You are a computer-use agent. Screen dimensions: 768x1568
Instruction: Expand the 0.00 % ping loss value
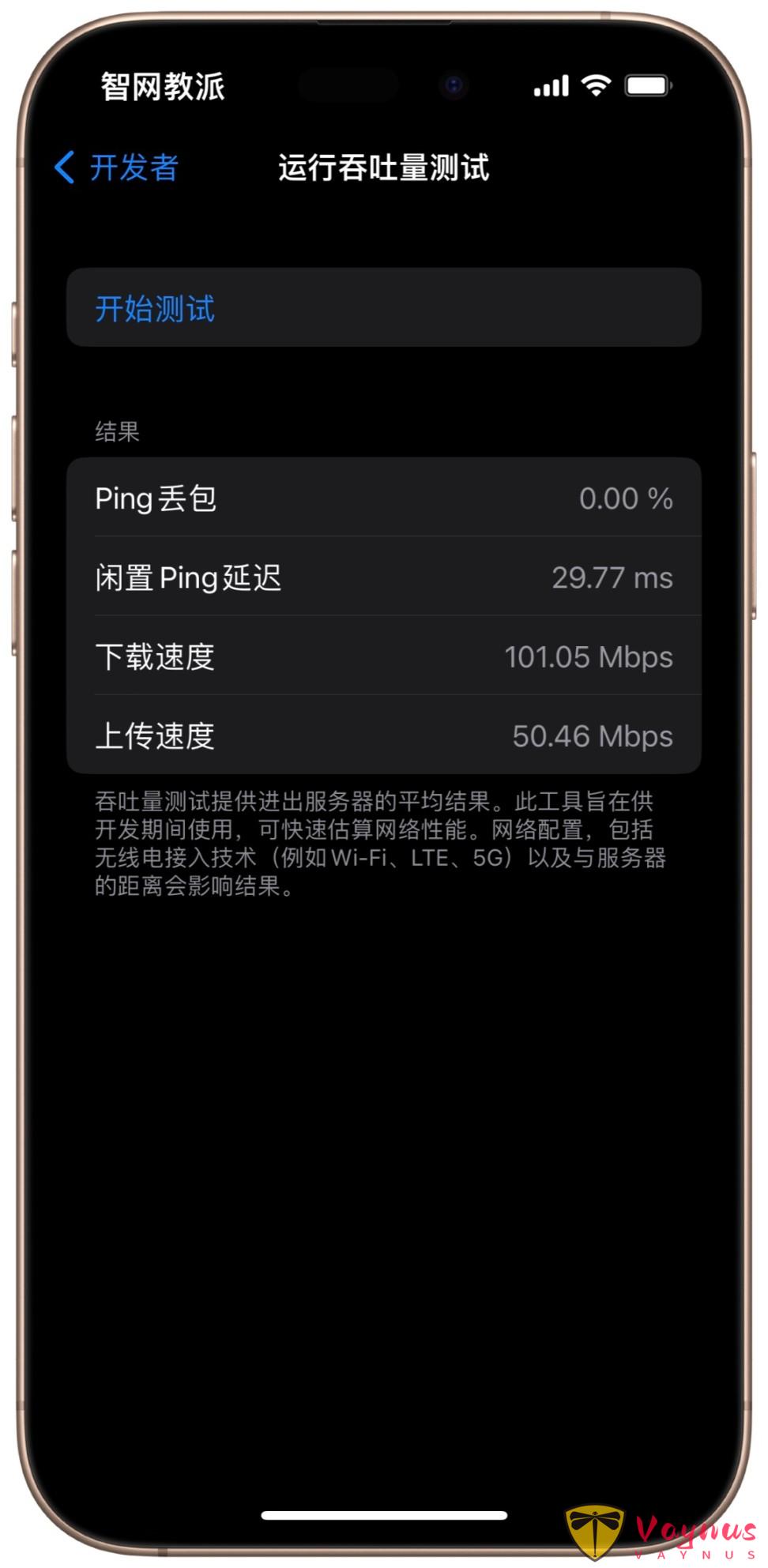click(626, 498)
